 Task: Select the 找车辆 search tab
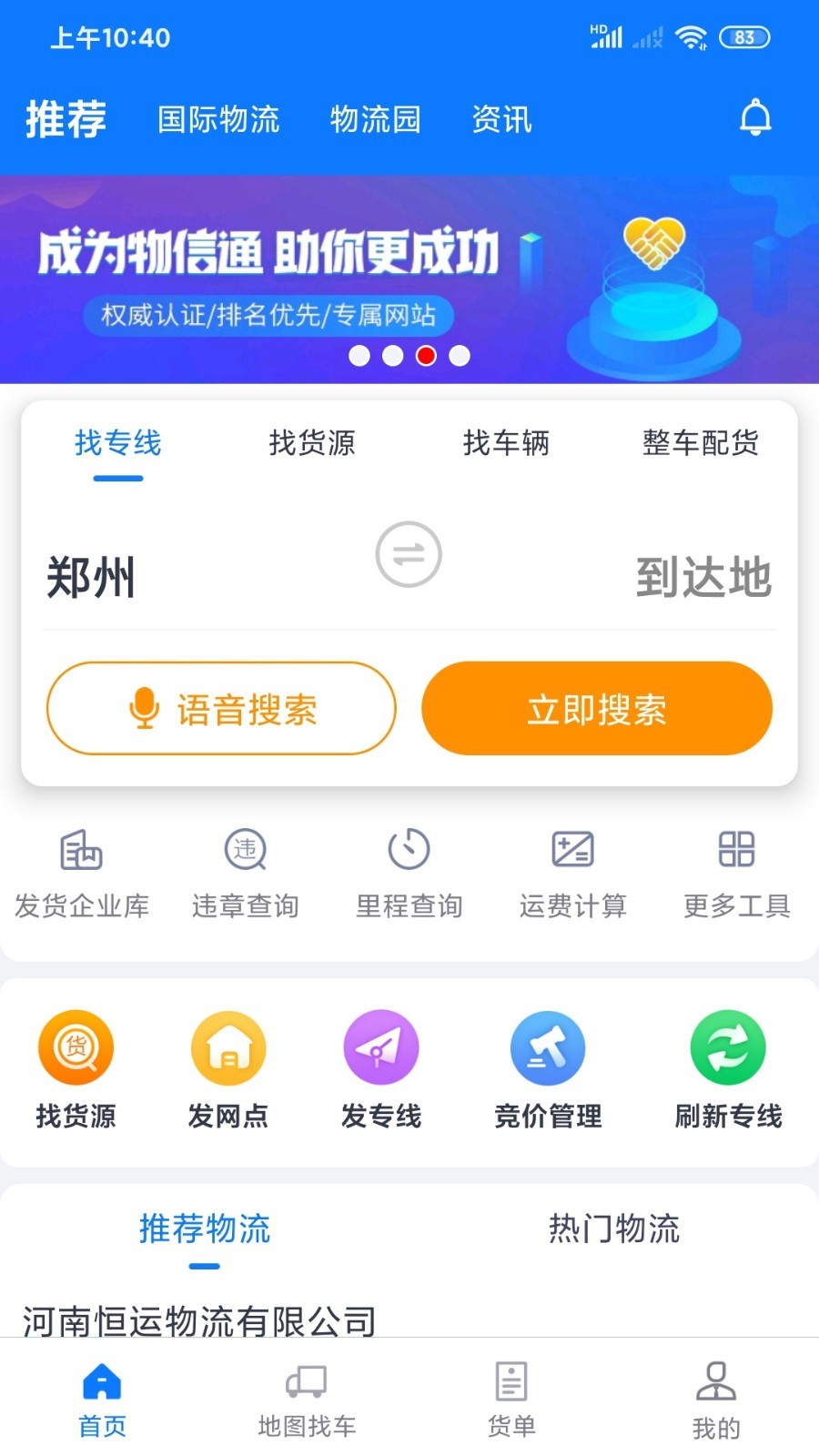[506, 443]
